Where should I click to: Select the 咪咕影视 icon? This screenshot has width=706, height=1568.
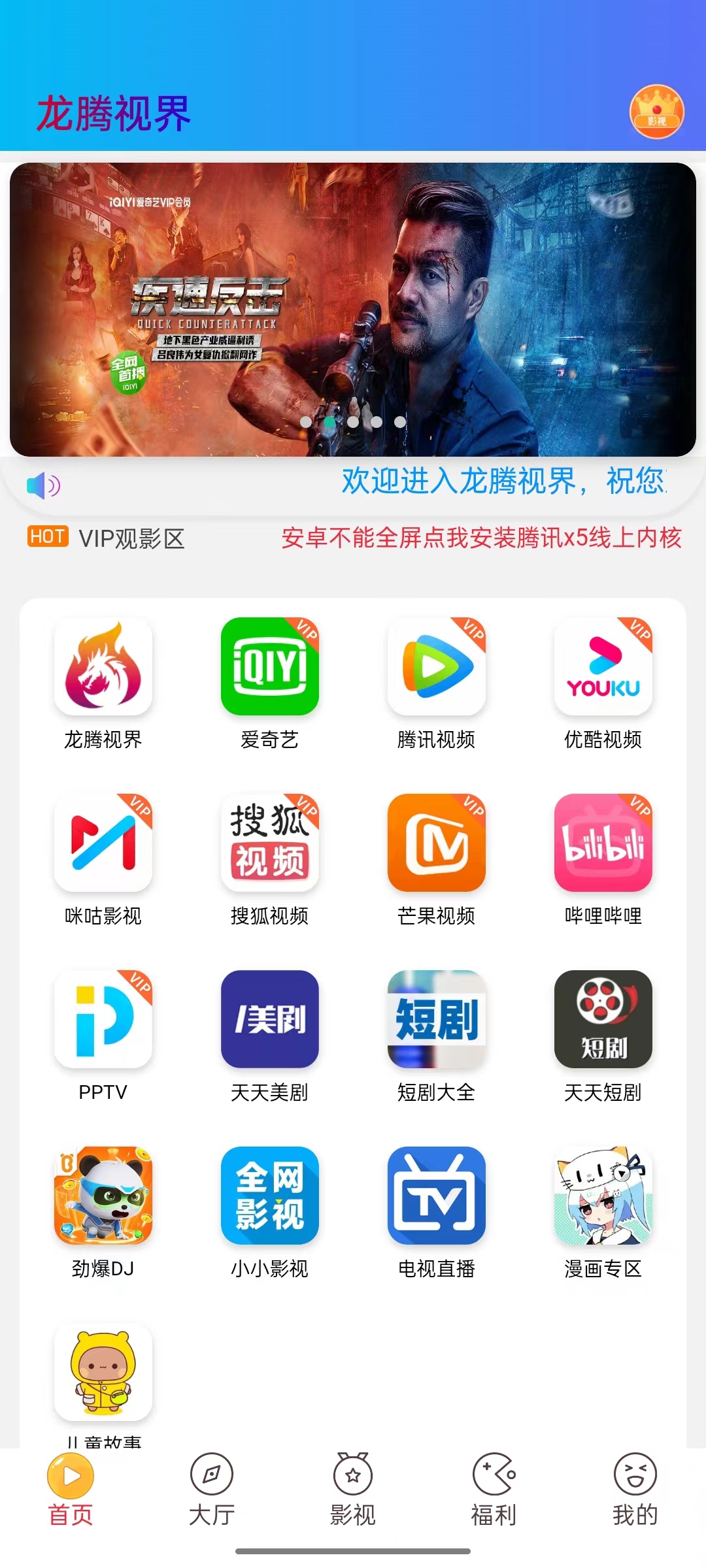pos(102,844)
